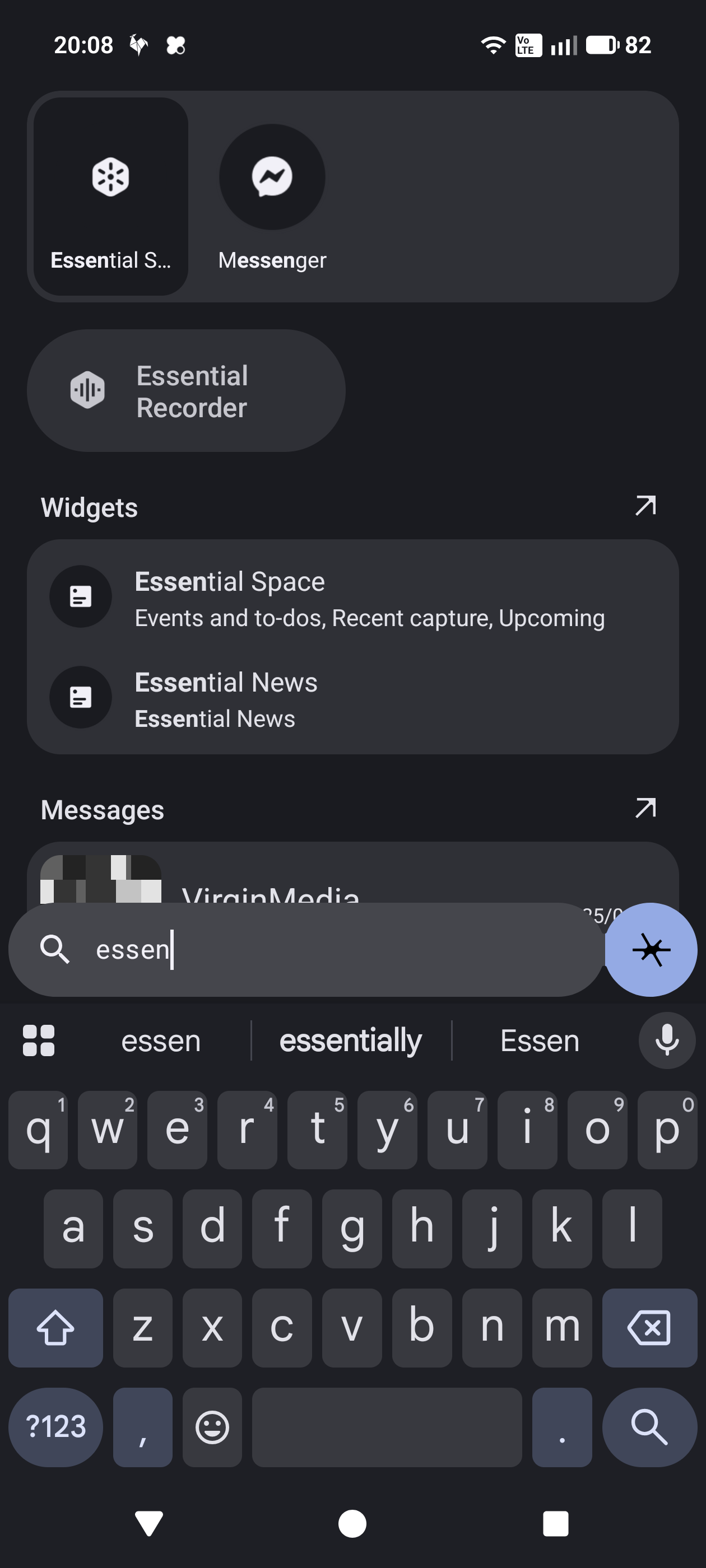Screen dimensions: 706x1568
Task: Tap the blue star button beside search
Action: pos(651,949)
